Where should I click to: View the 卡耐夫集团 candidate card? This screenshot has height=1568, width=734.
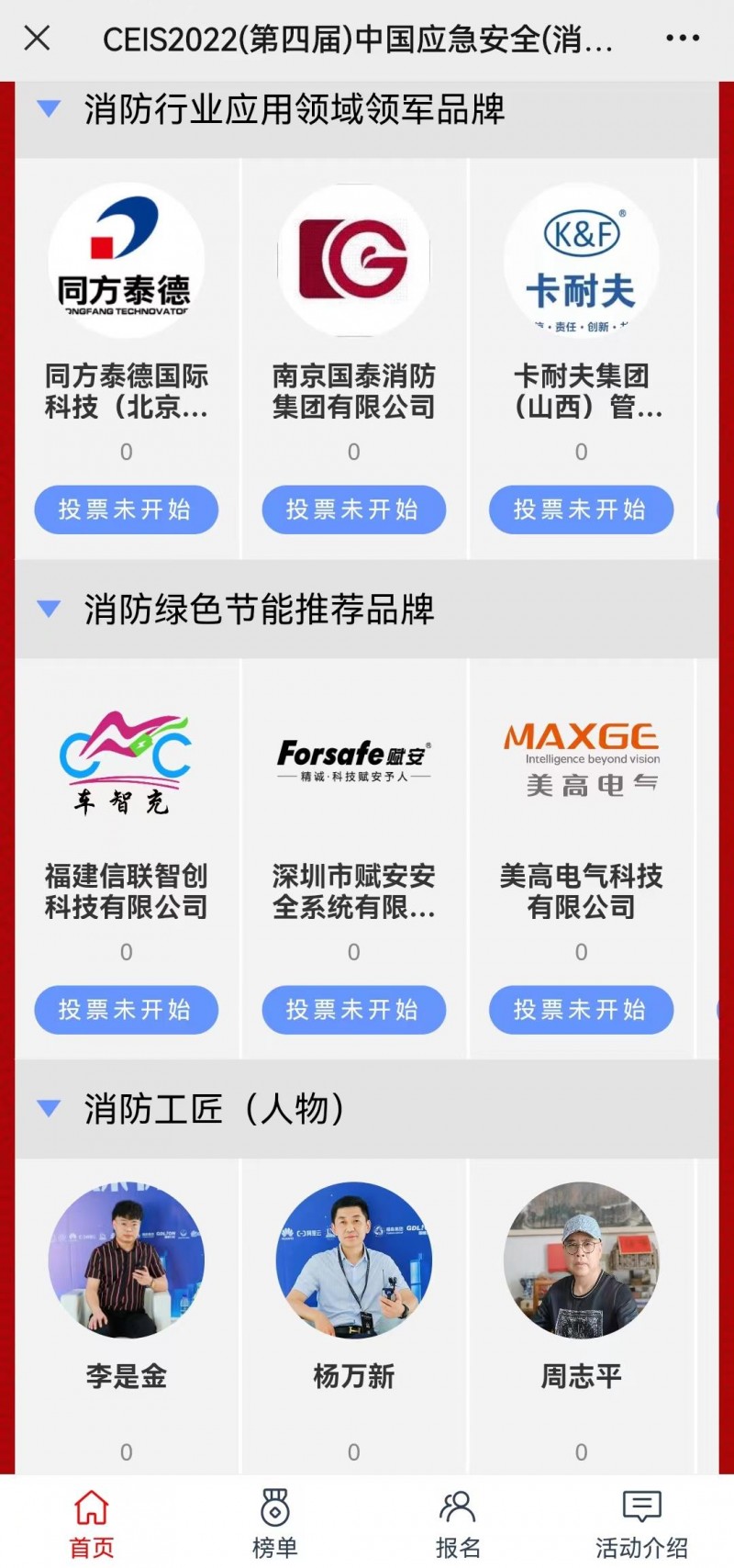[582, 262]
